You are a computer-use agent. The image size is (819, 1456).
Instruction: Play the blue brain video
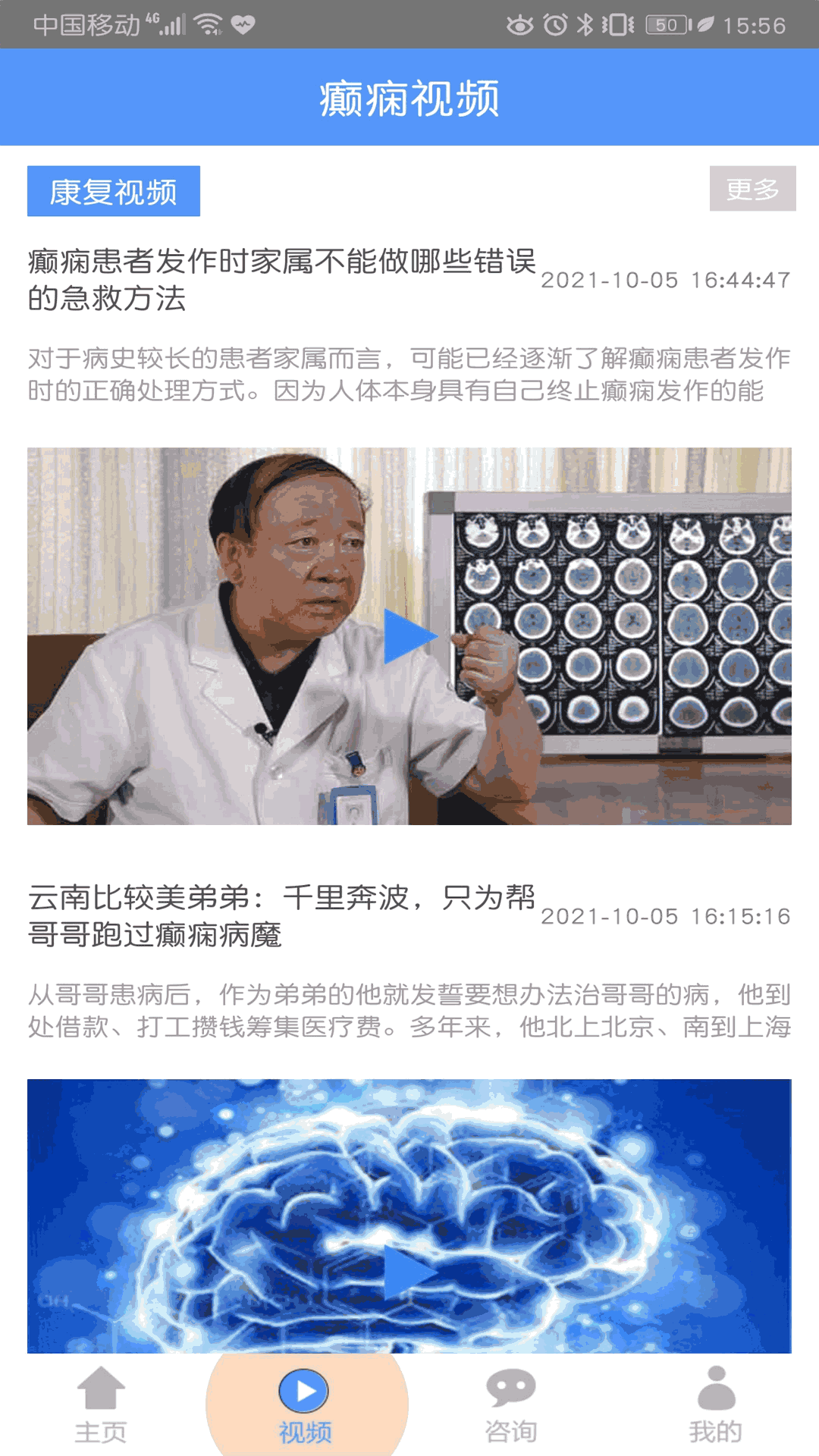409,1272
